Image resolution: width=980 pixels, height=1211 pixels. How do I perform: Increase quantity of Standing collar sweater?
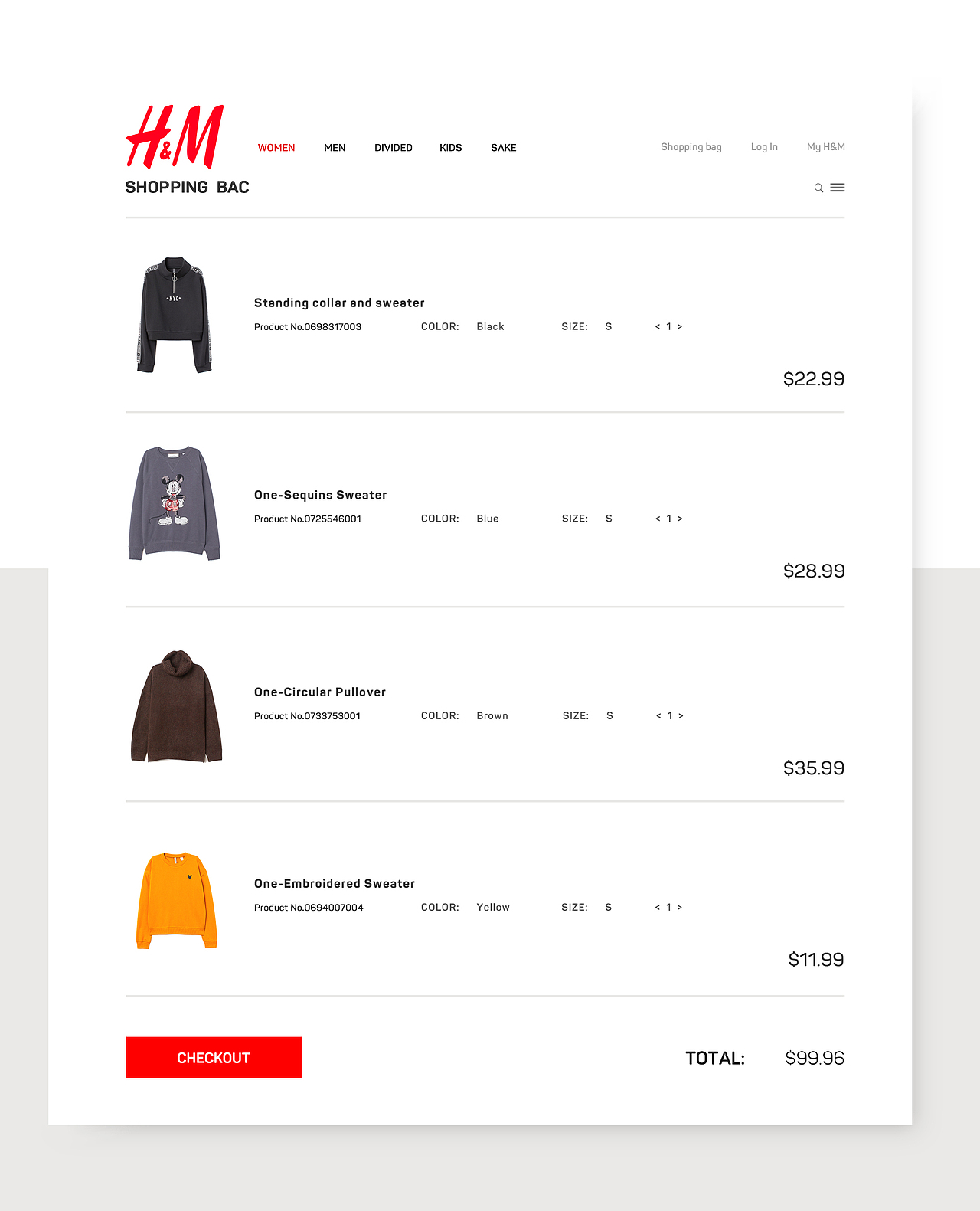679,327
